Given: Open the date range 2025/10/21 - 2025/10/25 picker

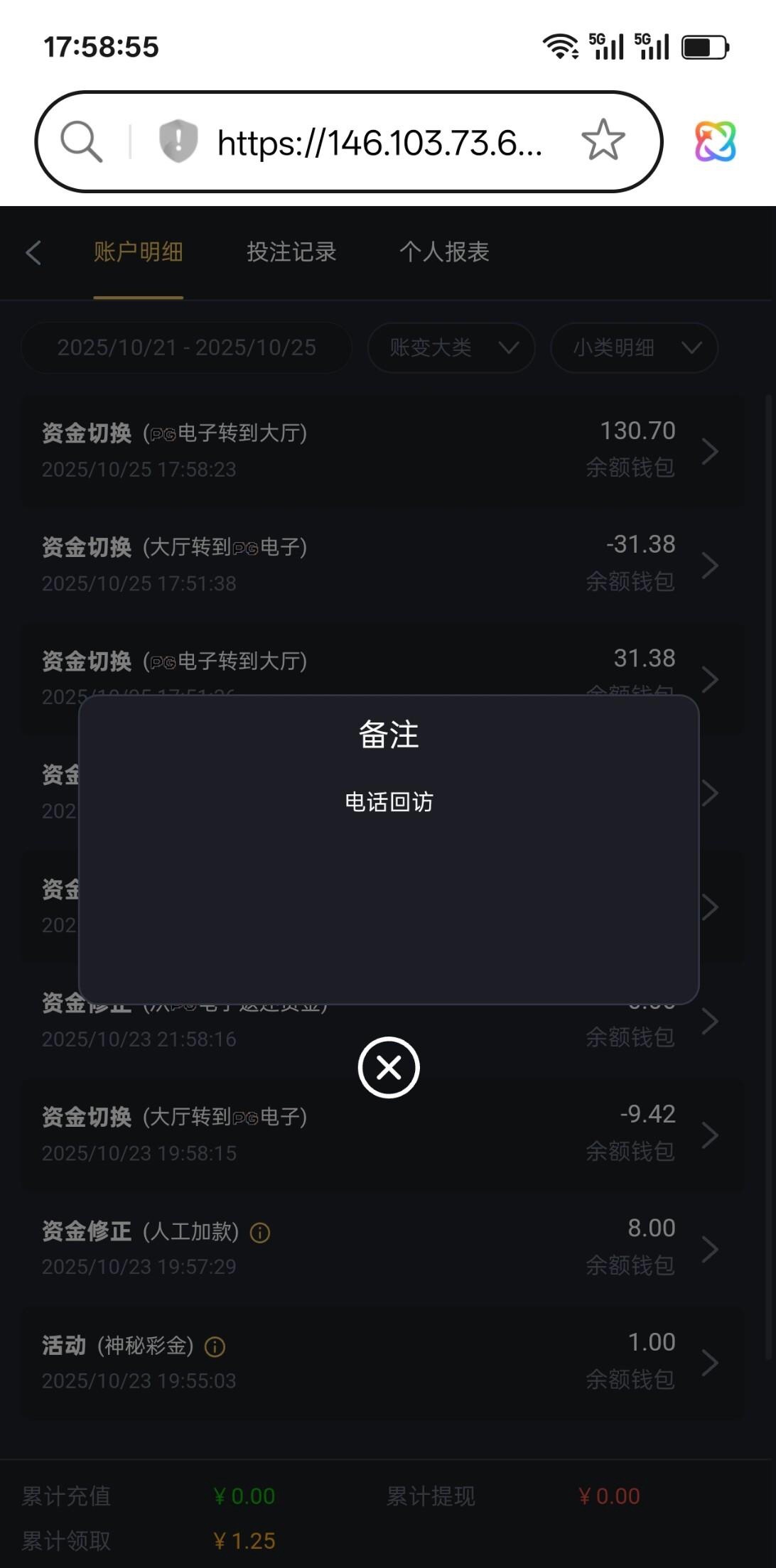Looking at the screenshot, I should click(x=186, y=347).
